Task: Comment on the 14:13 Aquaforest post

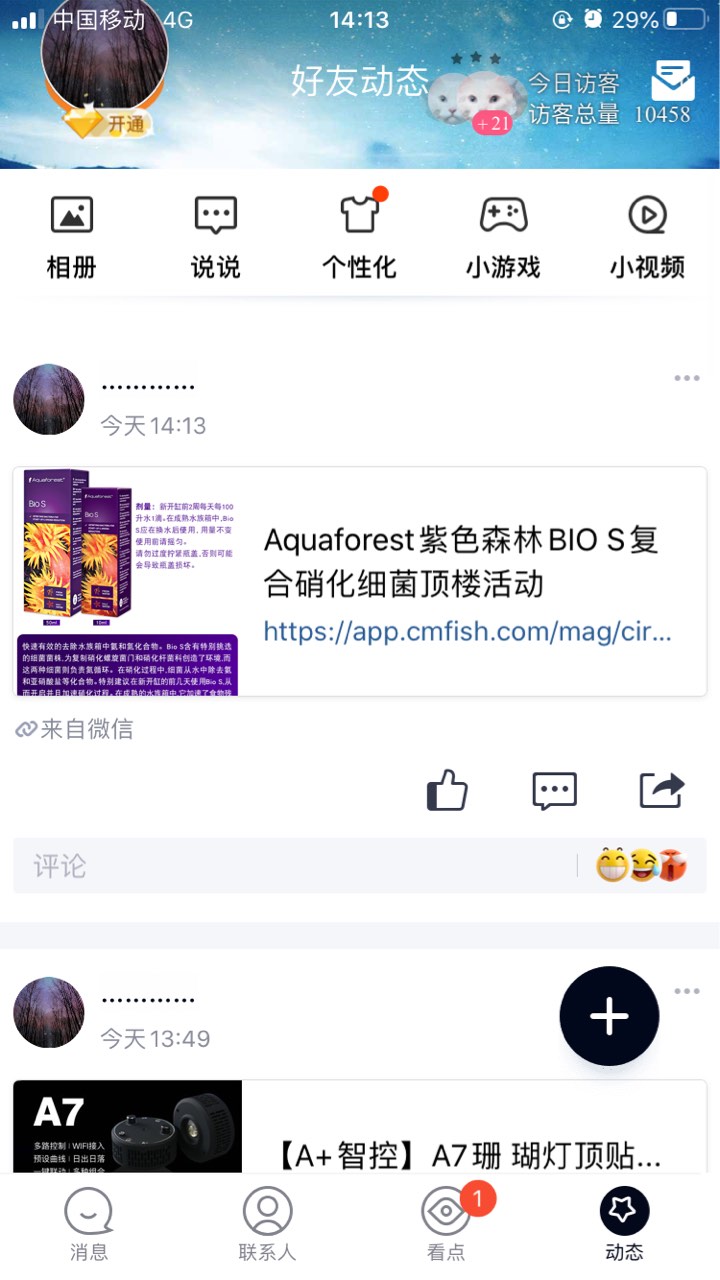Action: coord(555,790)
